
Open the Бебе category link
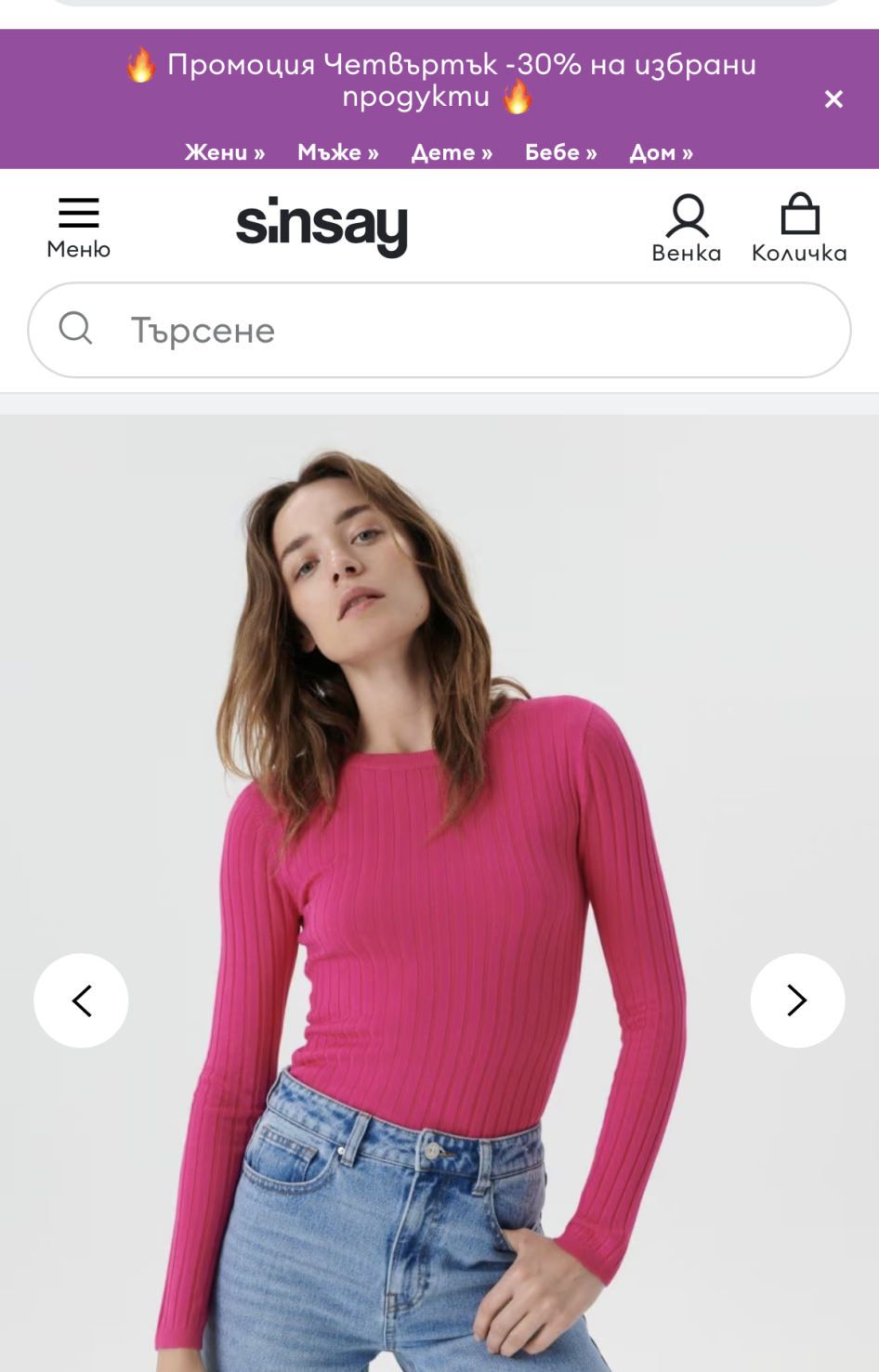pos(561,152)
